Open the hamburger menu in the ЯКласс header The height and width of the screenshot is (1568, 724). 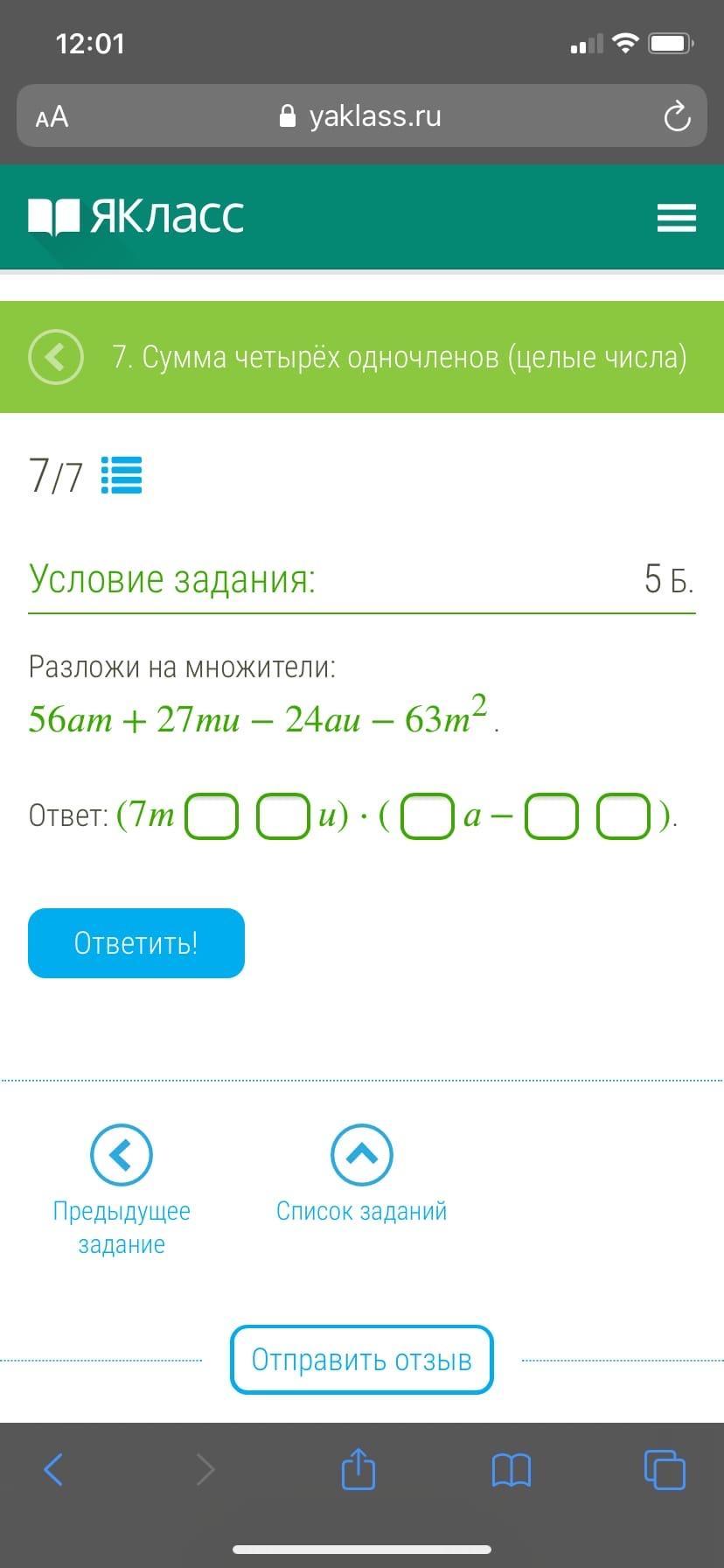coord(676,217)
